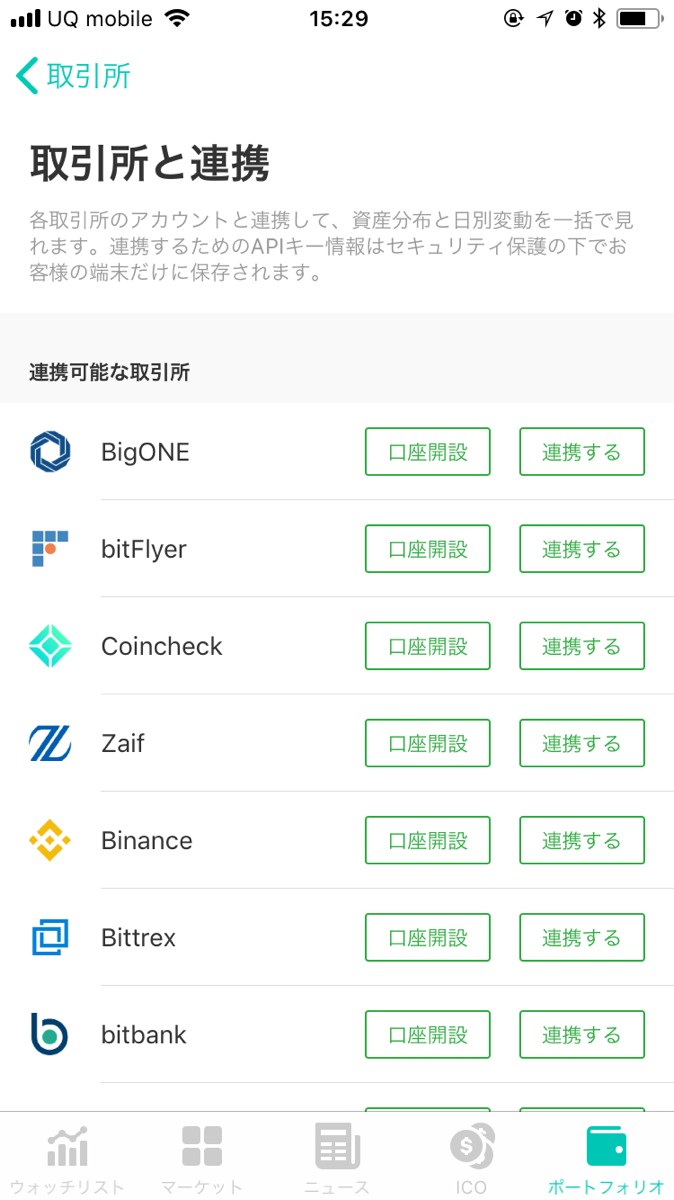Select 口座開設 for Bittrex

[x=427, y=938]
